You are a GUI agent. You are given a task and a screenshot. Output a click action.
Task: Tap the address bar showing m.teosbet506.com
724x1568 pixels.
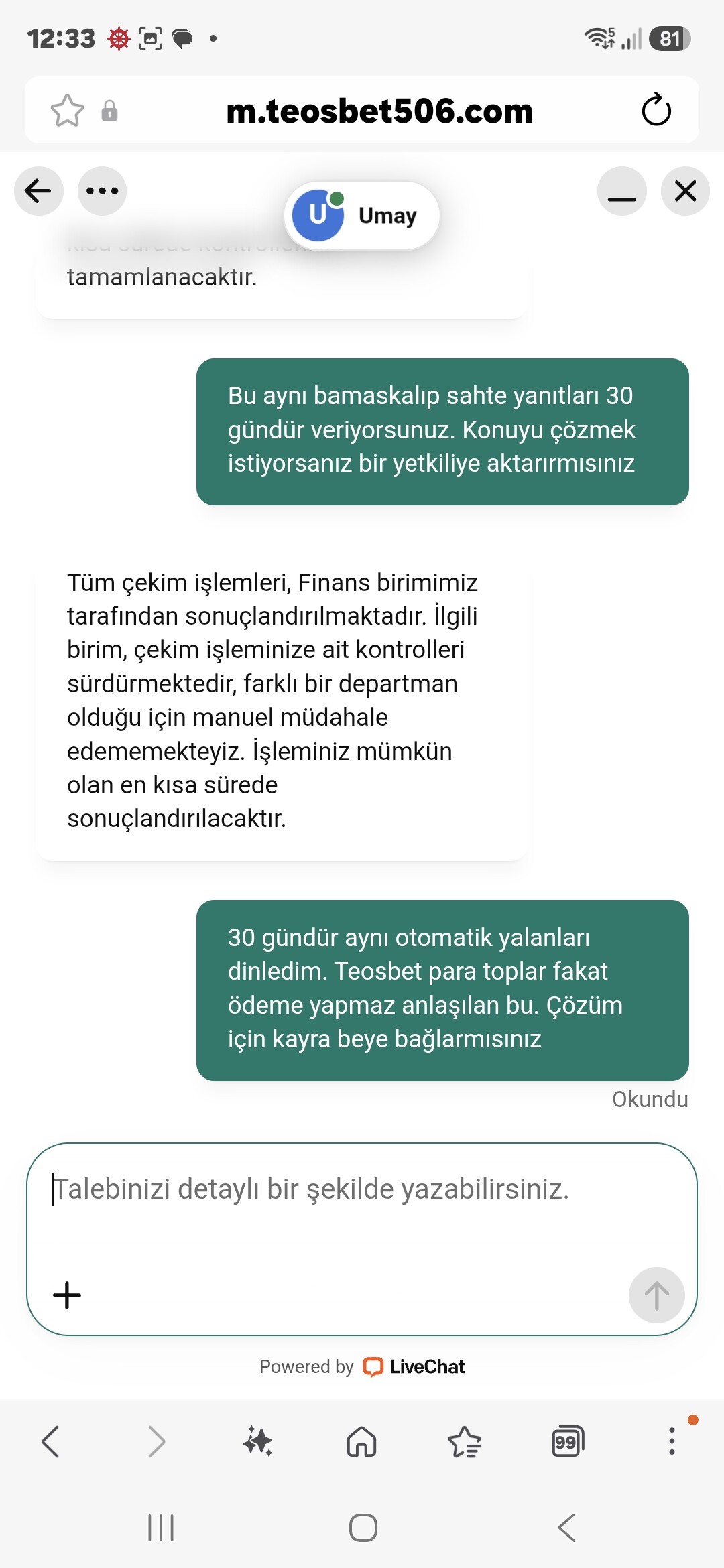coord(379,111)
